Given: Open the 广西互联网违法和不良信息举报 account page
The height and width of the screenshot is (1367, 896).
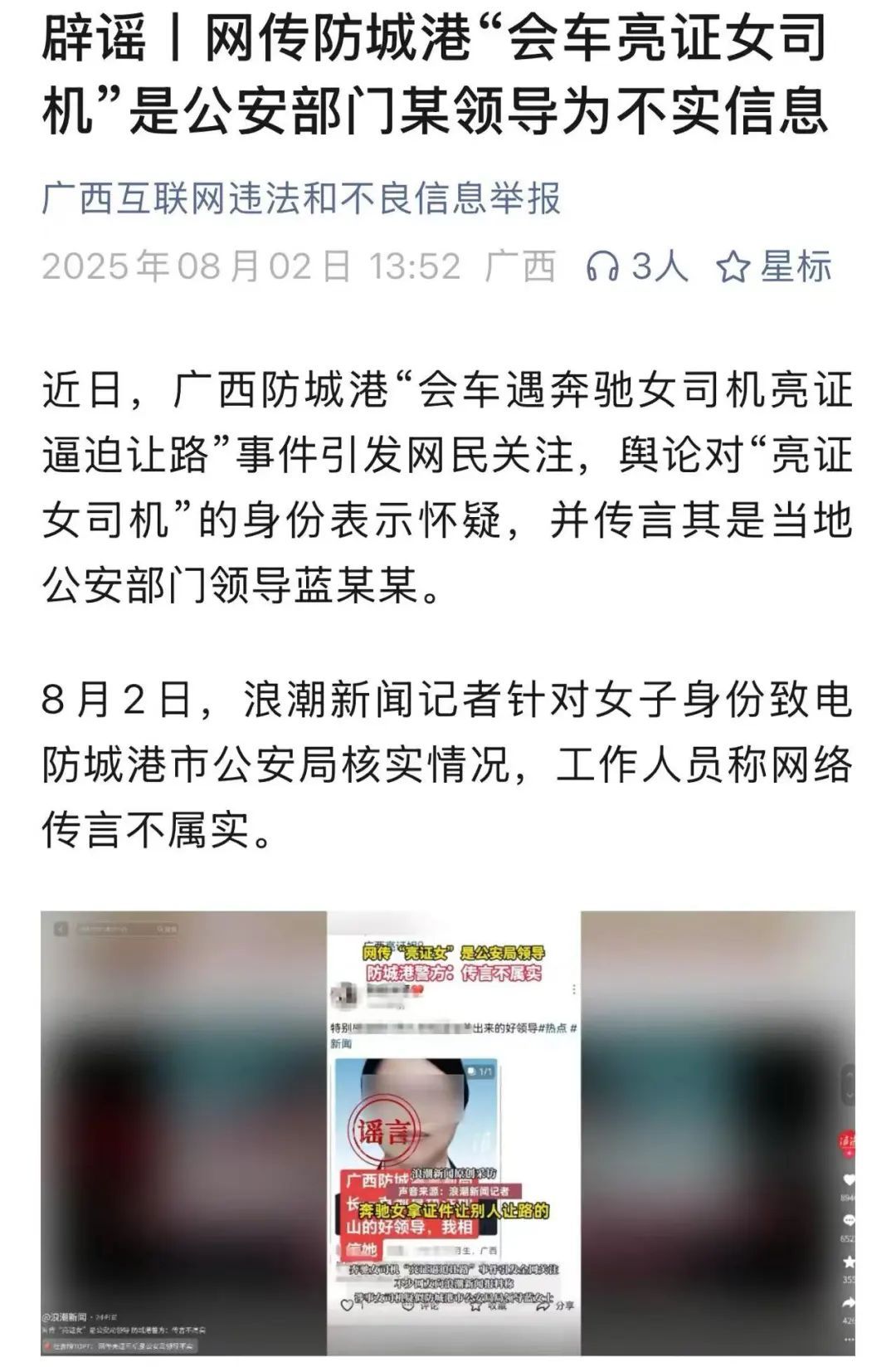Looking at the screenshot, I should click(302, 199).
